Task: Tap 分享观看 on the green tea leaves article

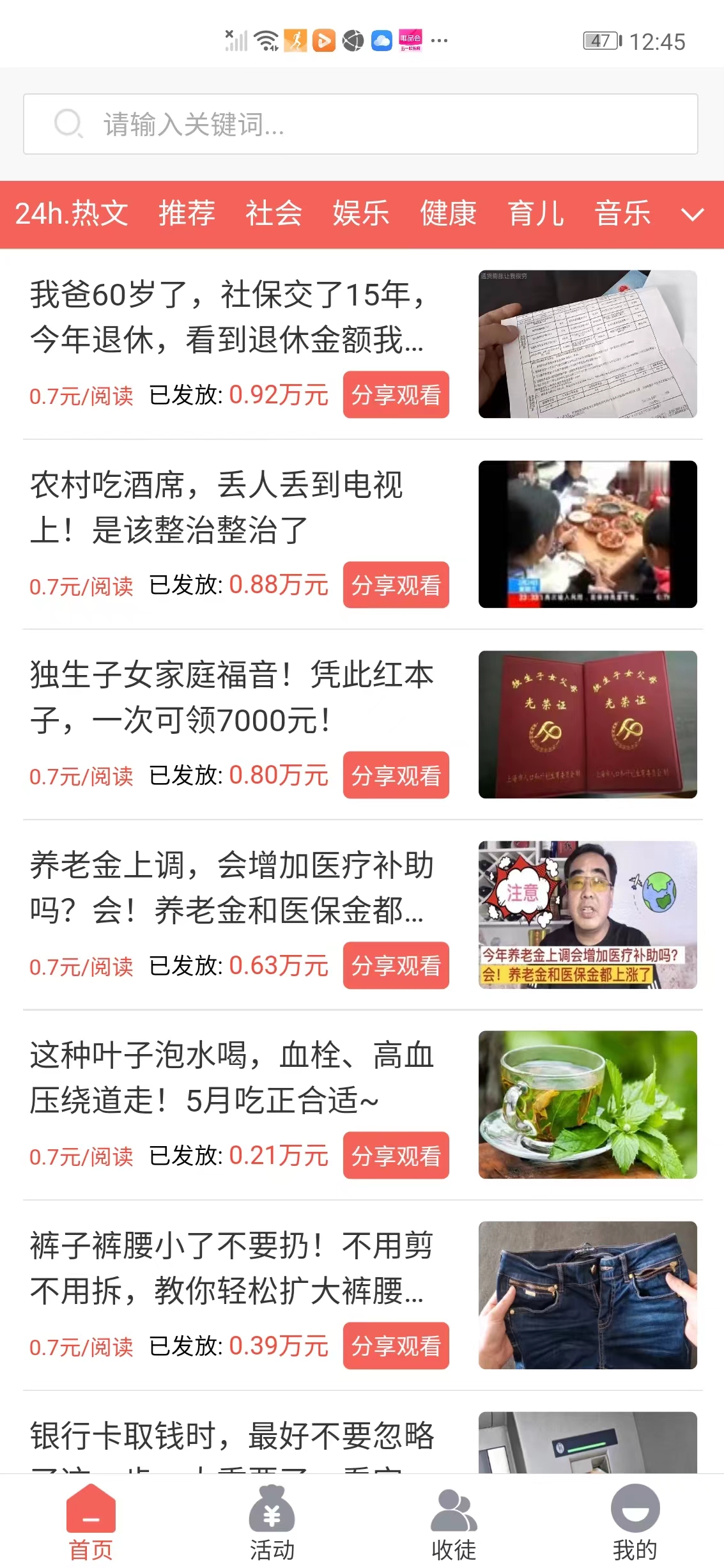Action: 396,1155
